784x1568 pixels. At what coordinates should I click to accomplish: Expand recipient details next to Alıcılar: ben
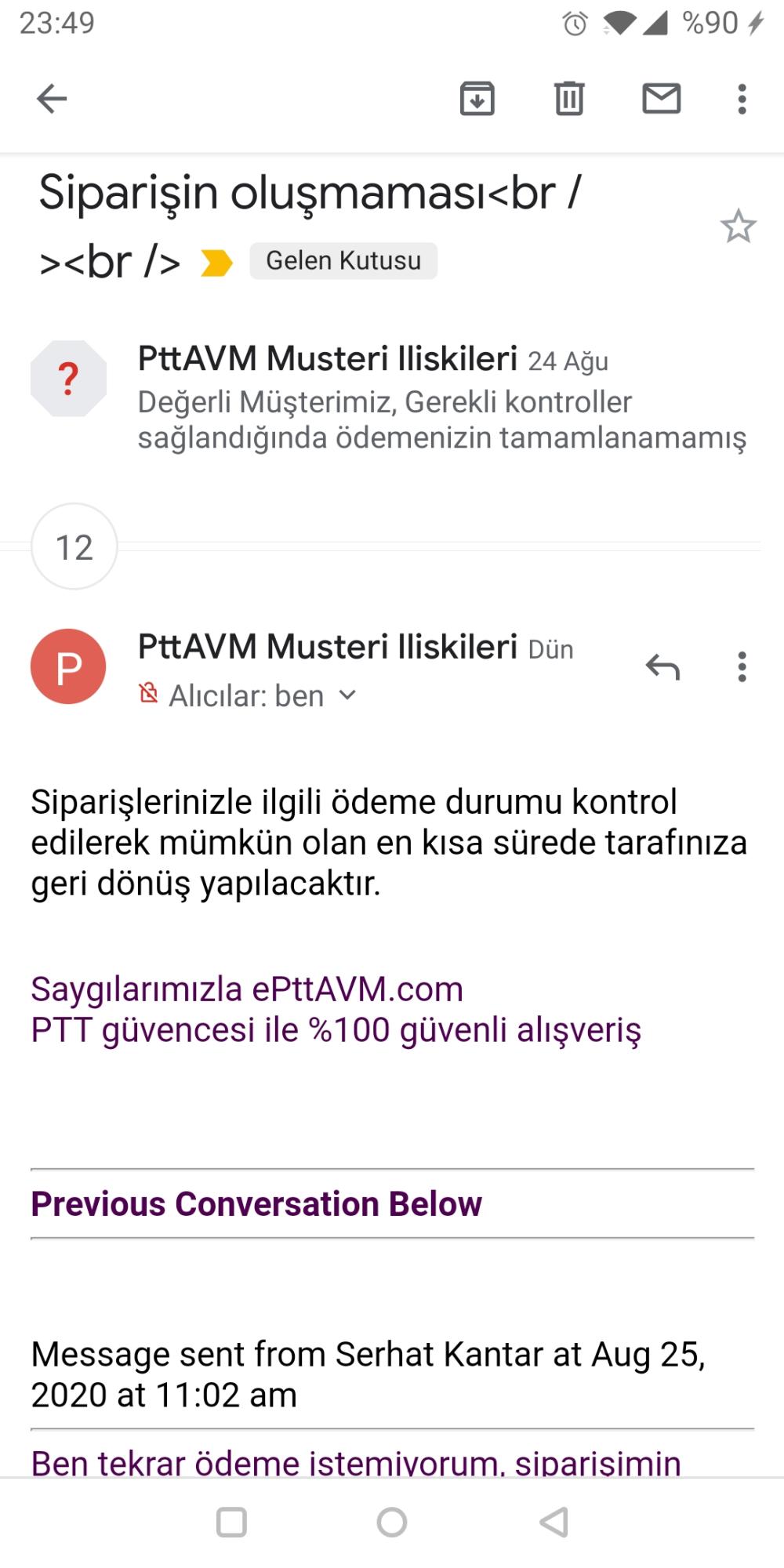click(347, 695)
